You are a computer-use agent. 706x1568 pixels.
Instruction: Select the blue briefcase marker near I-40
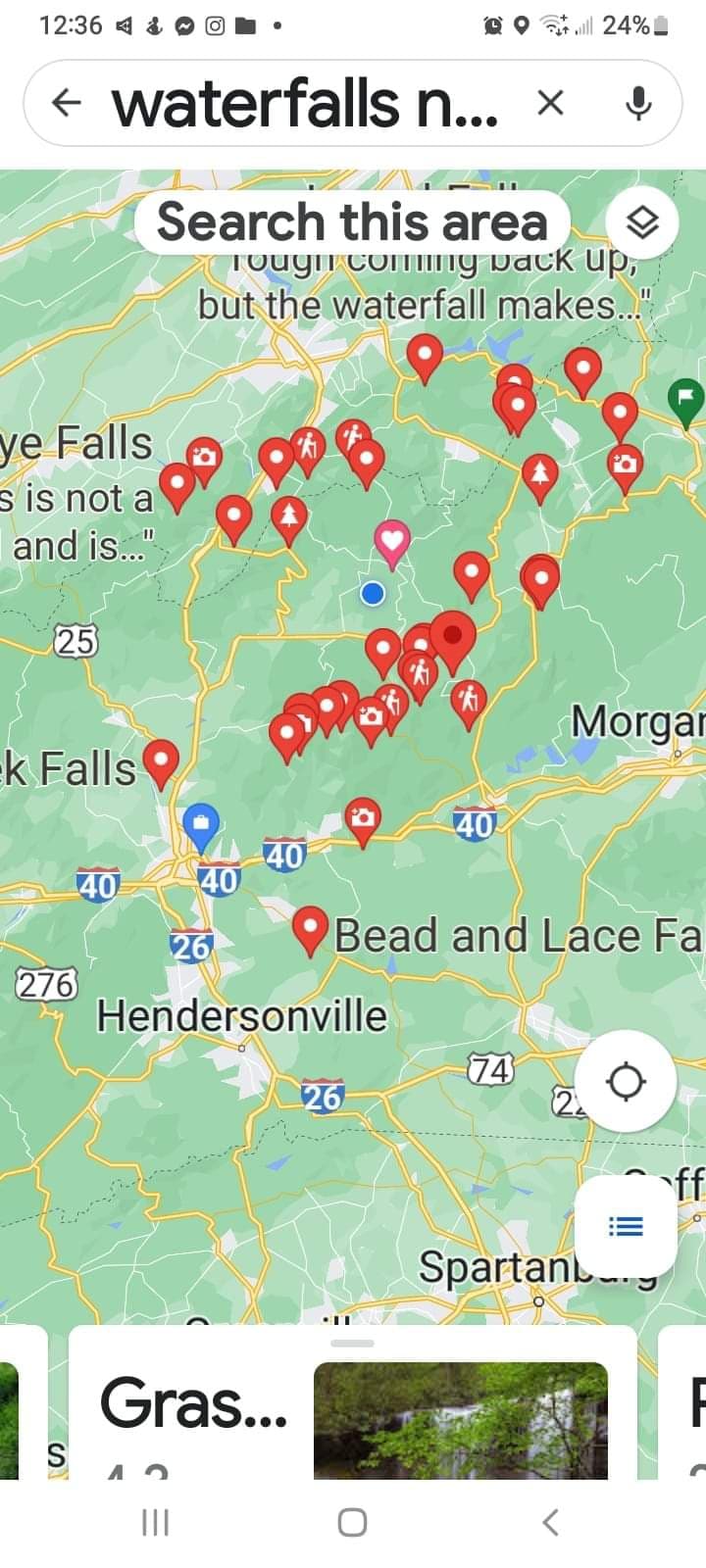201,823
